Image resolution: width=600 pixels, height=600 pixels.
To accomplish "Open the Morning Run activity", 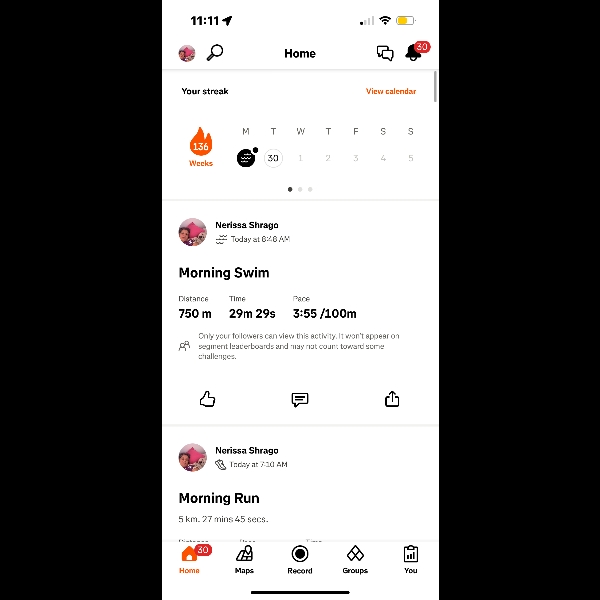I will tap(219, 498).
